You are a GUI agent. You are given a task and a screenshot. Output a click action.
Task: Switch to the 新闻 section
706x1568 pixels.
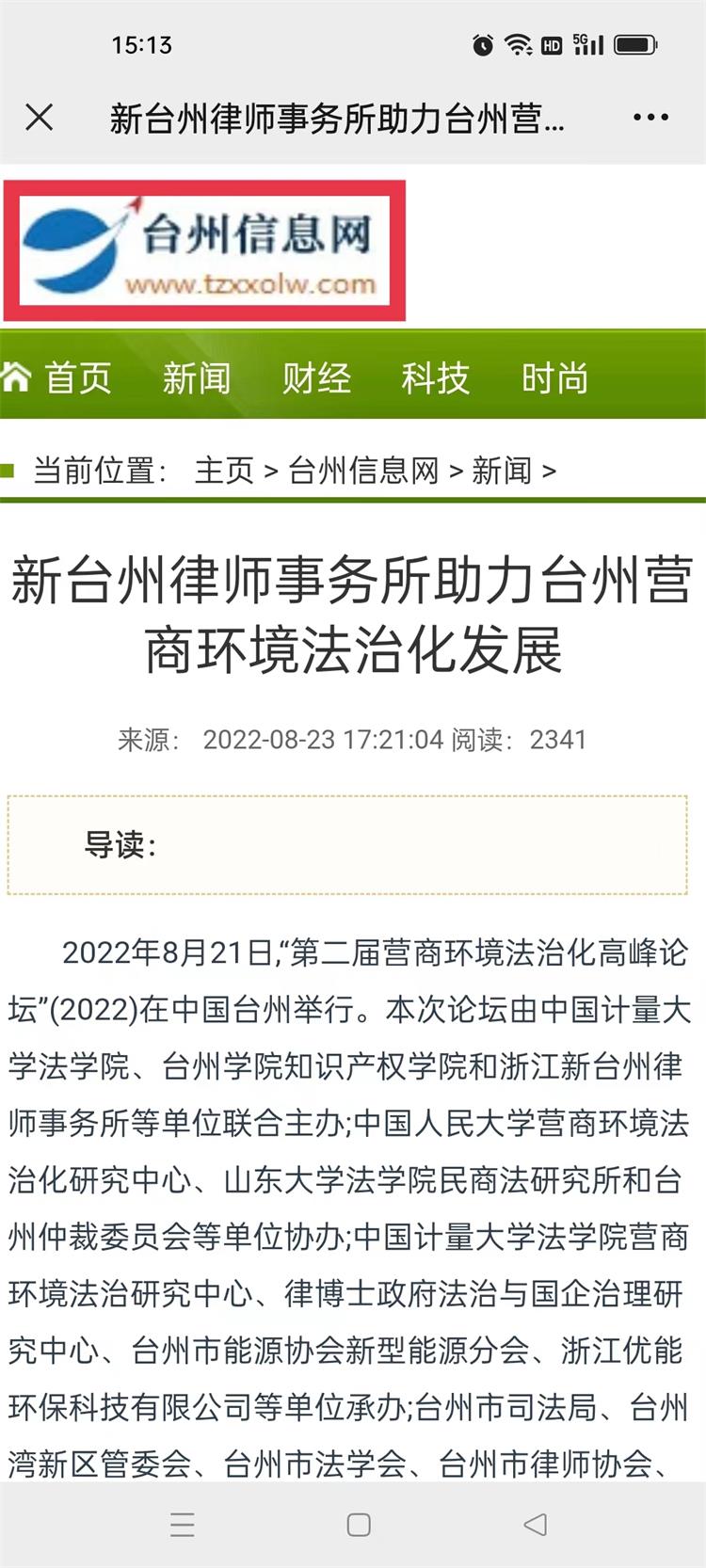point(197,378)
